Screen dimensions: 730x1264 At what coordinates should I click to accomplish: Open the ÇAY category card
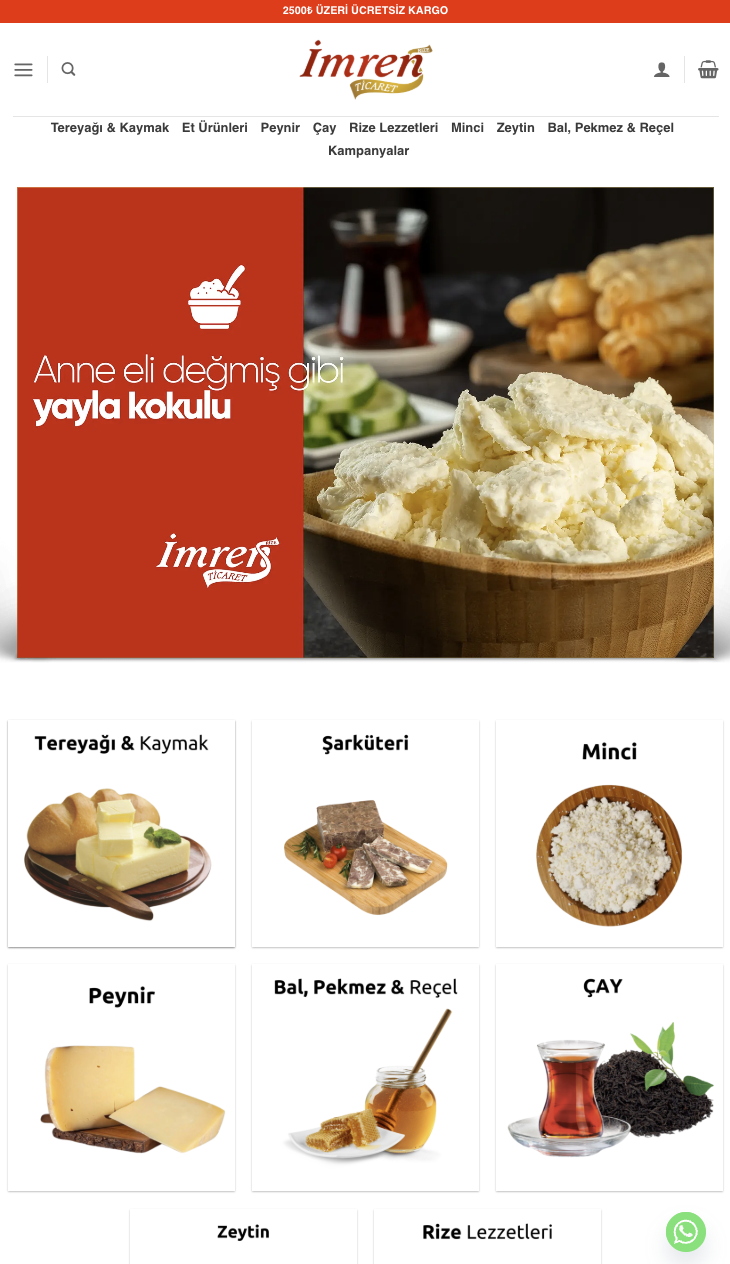click(x=609, y=1077)
